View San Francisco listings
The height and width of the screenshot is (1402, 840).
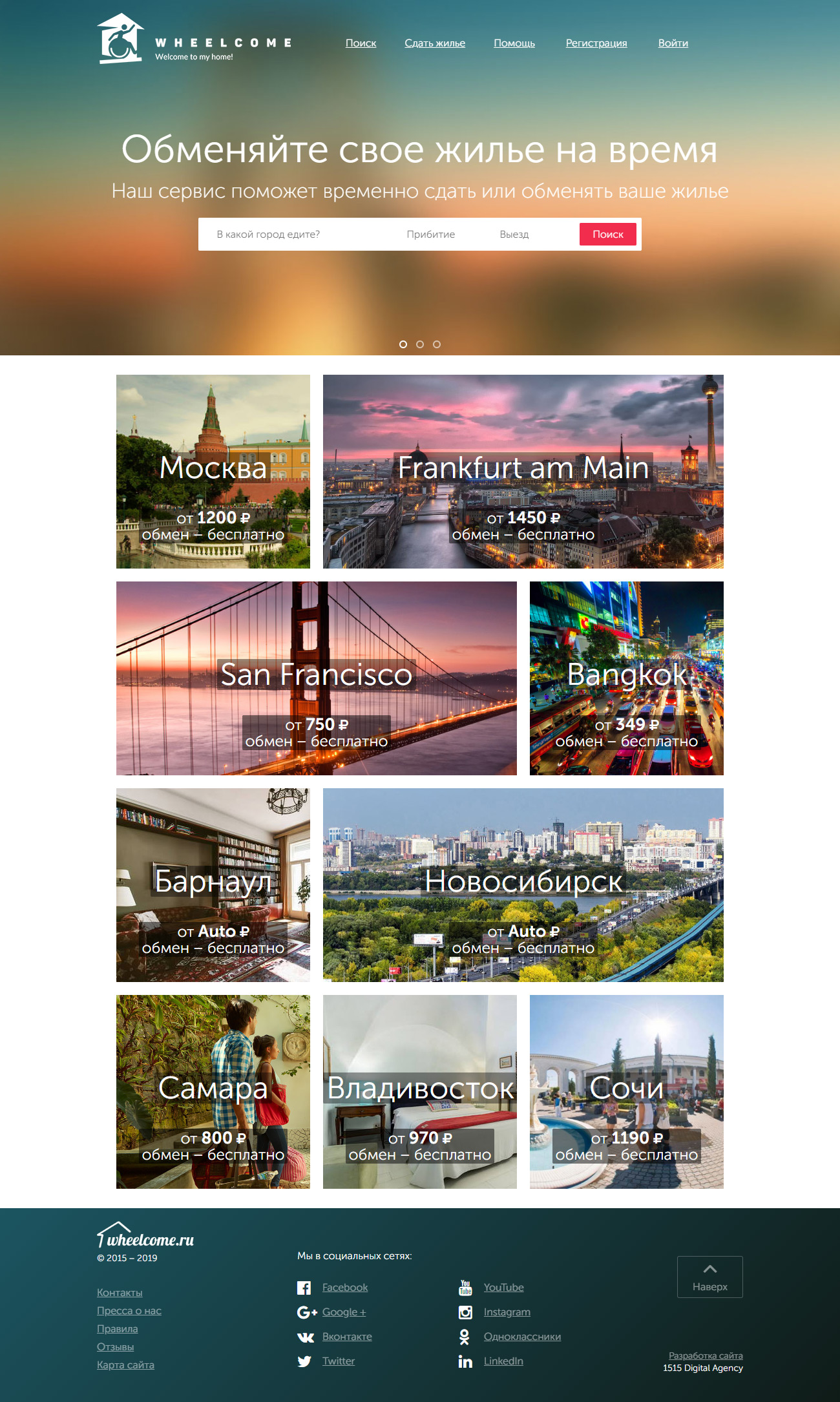point(317,678)
